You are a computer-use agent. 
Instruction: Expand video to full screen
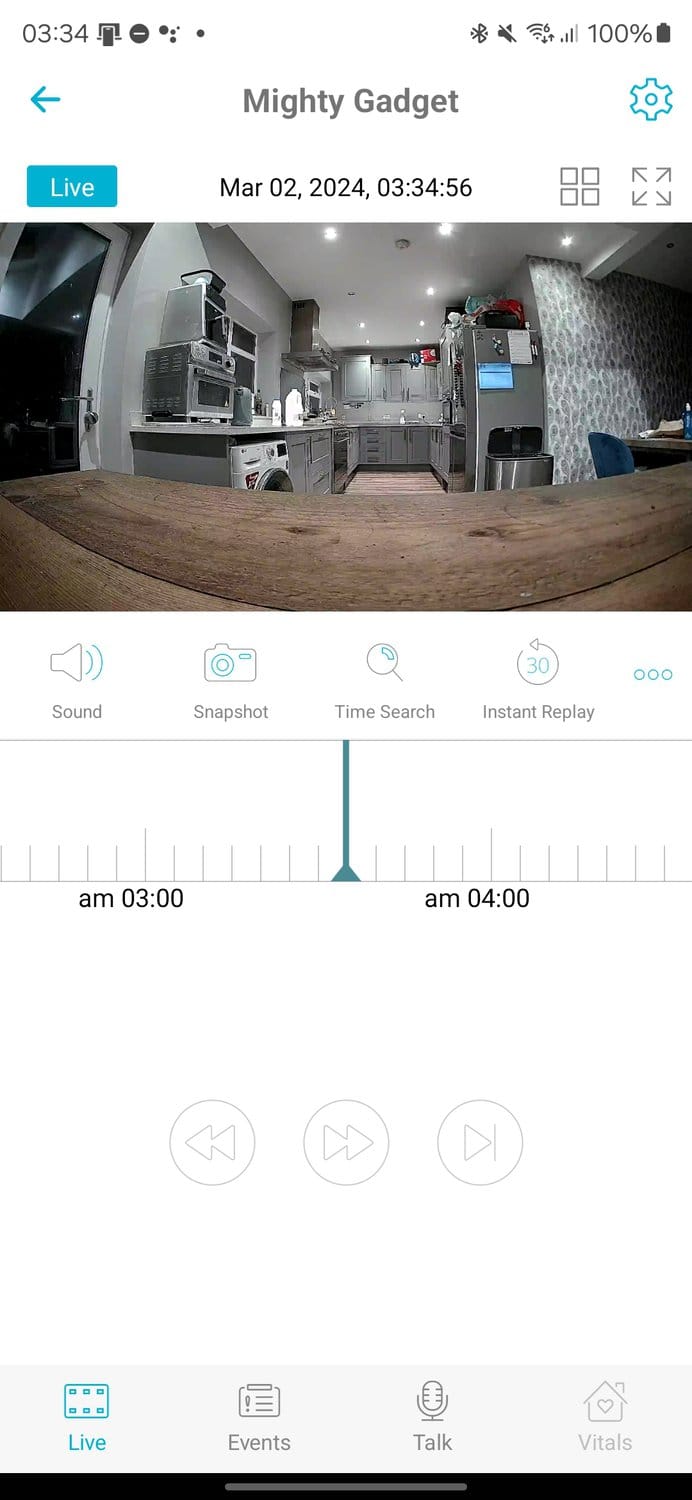[x=651, y=187]
